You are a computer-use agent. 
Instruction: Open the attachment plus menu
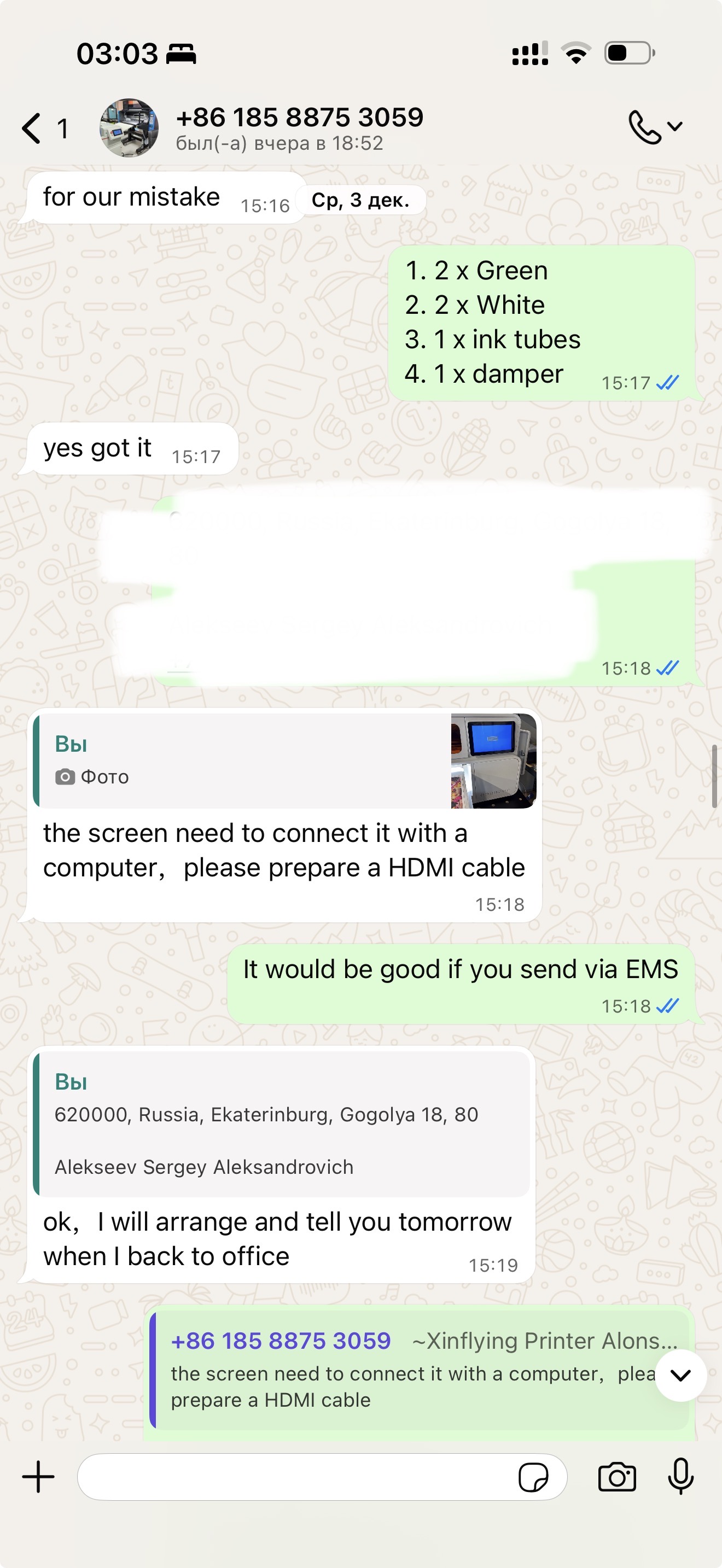pos(38,1477)
